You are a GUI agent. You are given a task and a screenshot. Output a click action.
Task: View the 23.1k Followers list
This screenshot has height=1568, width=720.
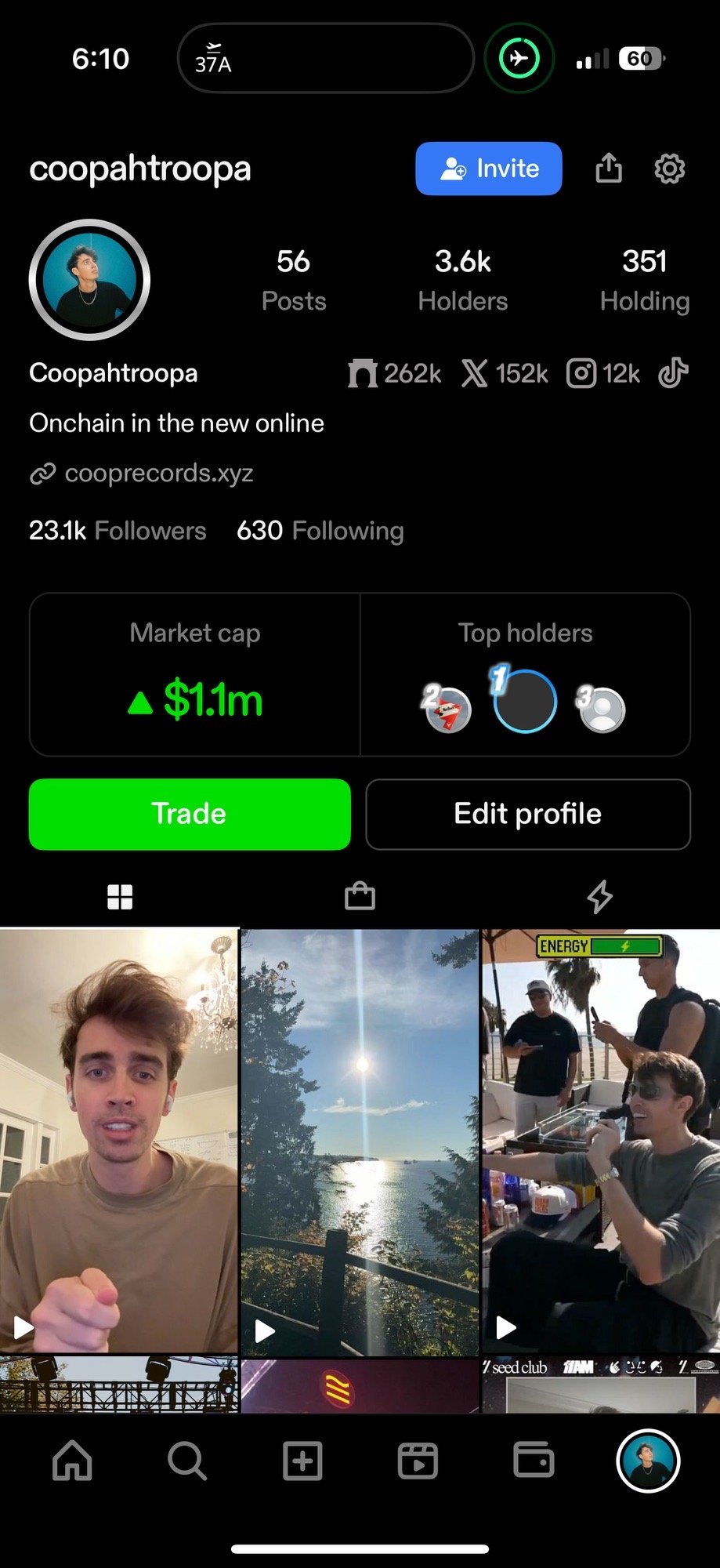118,531
